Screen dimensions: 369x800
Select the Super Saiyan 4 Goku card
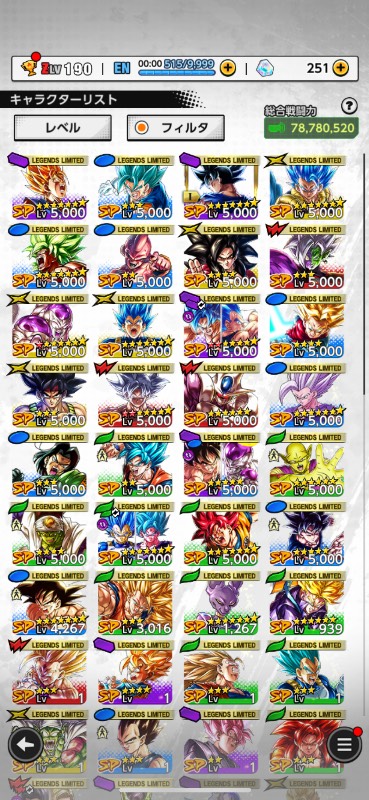[x=220, y=257]
